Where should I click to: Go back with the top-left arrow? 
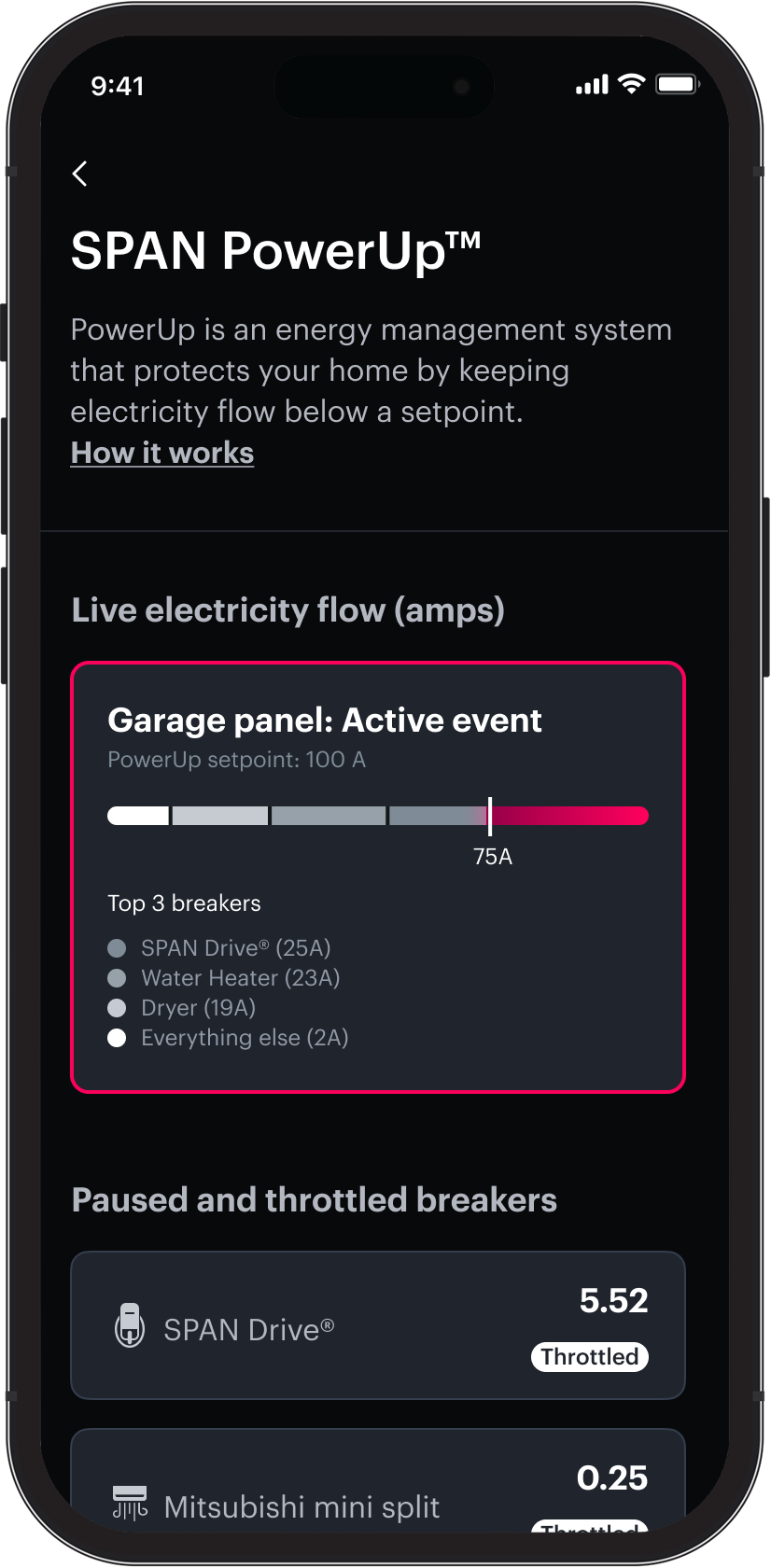[80, 174]
